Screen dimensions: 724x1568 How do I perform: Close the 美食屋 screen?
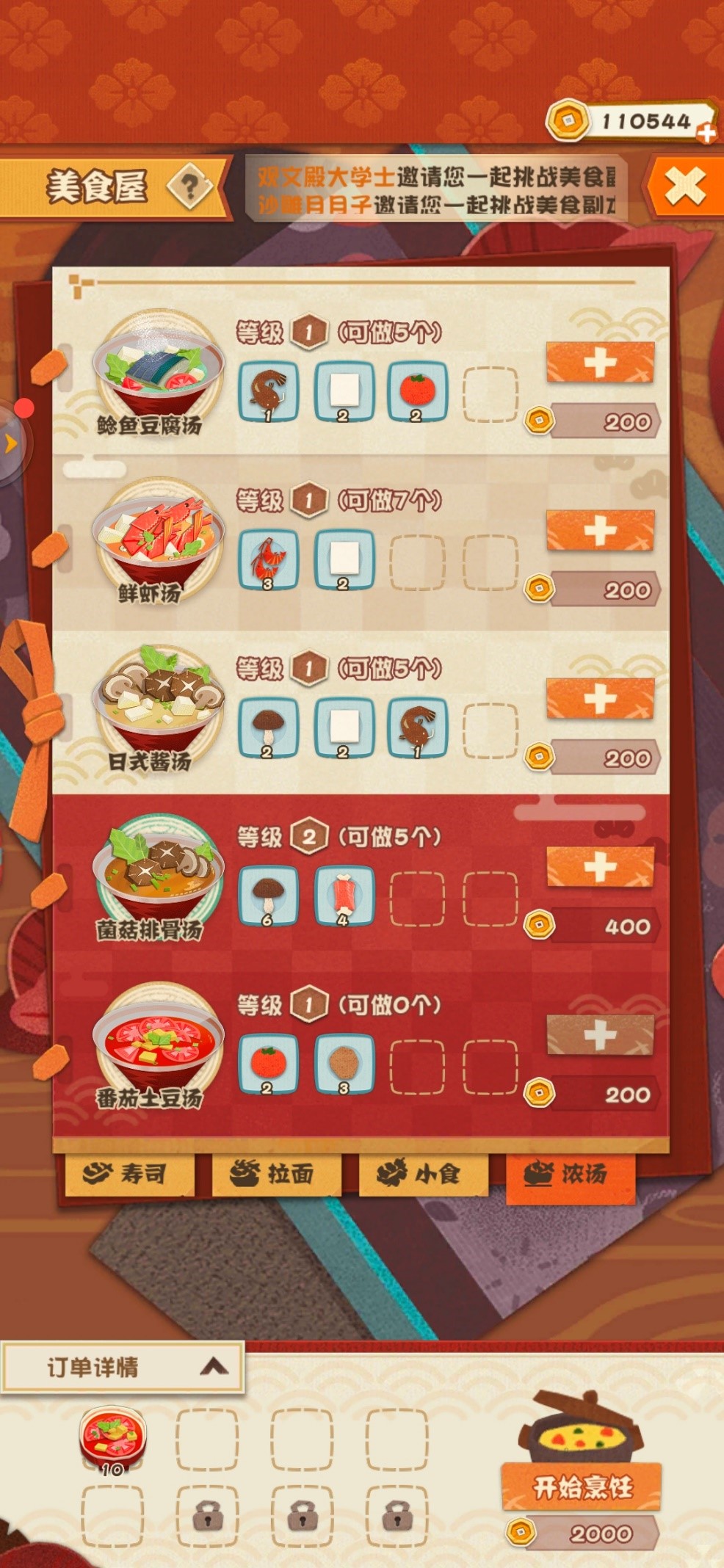pos(684,186)
